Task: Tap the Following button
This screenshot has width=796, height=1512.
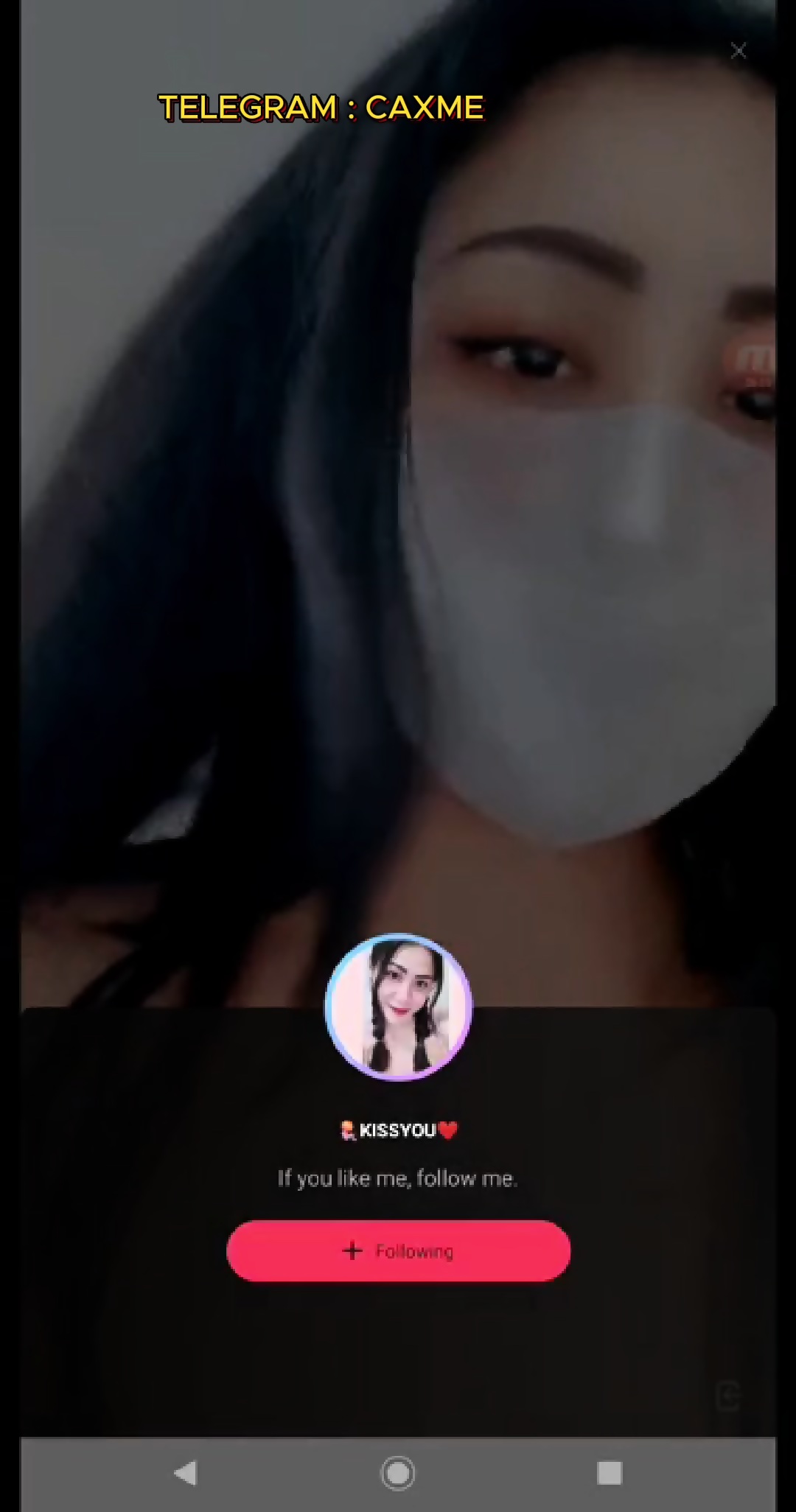Action: [398, 1250]
